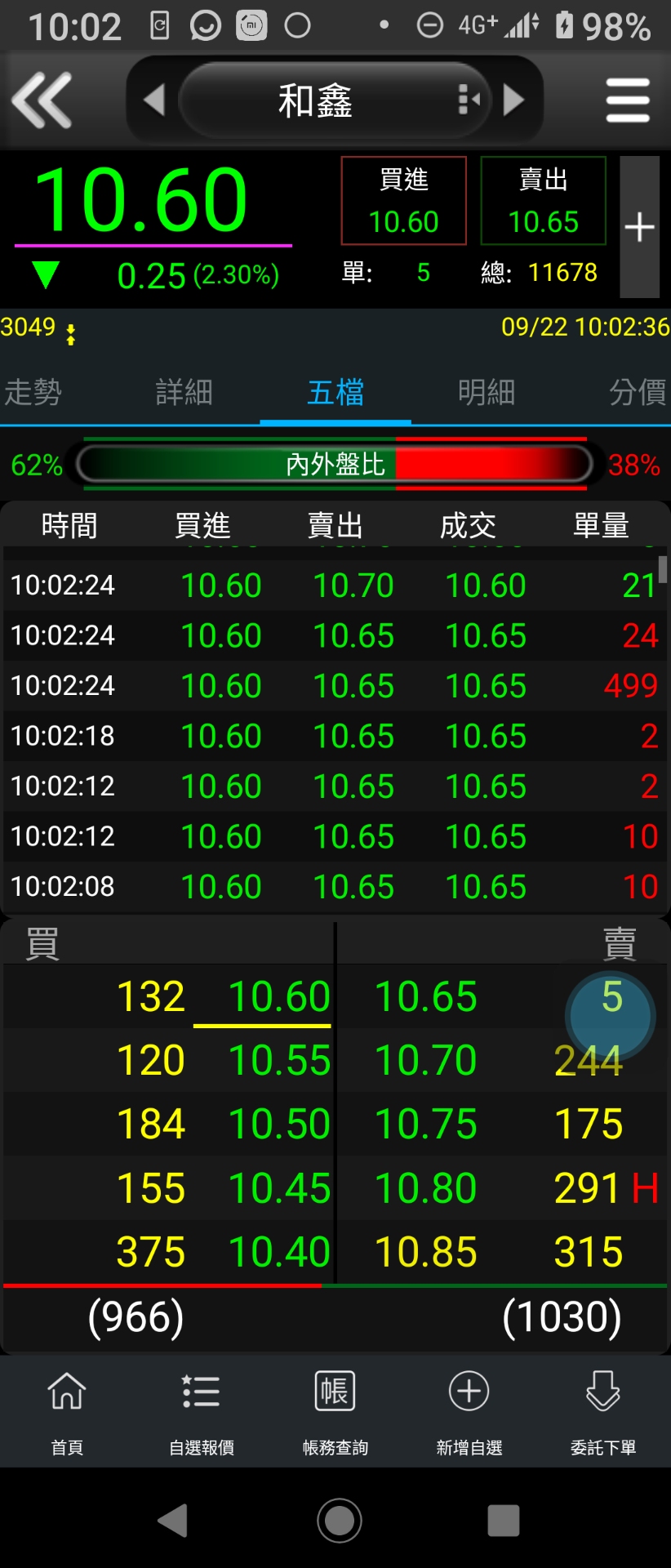Open 帳務查詢 account inquiry
The height and width of the screenshot is (1568, 671).
(335, 1411)
